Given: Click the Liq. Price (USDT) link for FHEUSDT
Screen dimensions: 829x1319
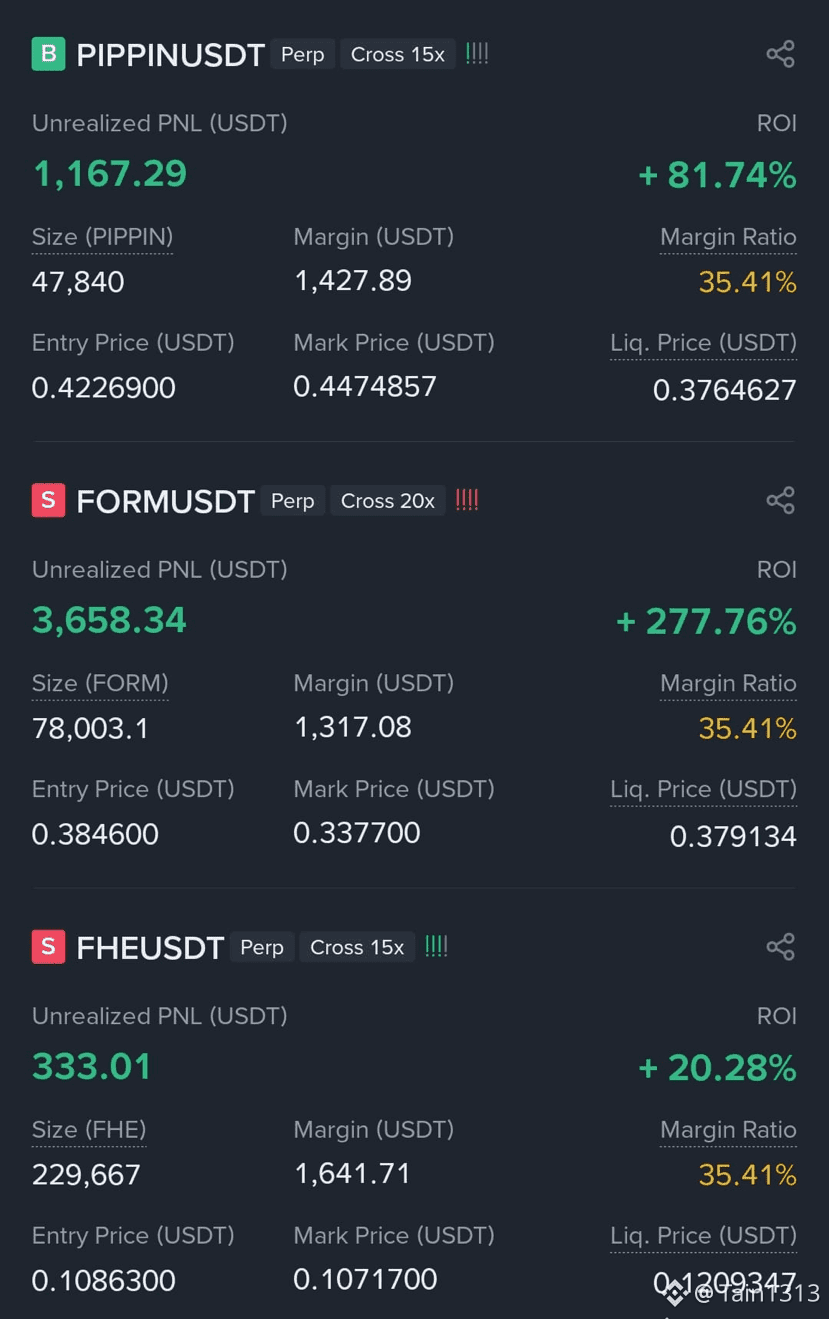Looking at the screenshot, I should (703, 1235).
